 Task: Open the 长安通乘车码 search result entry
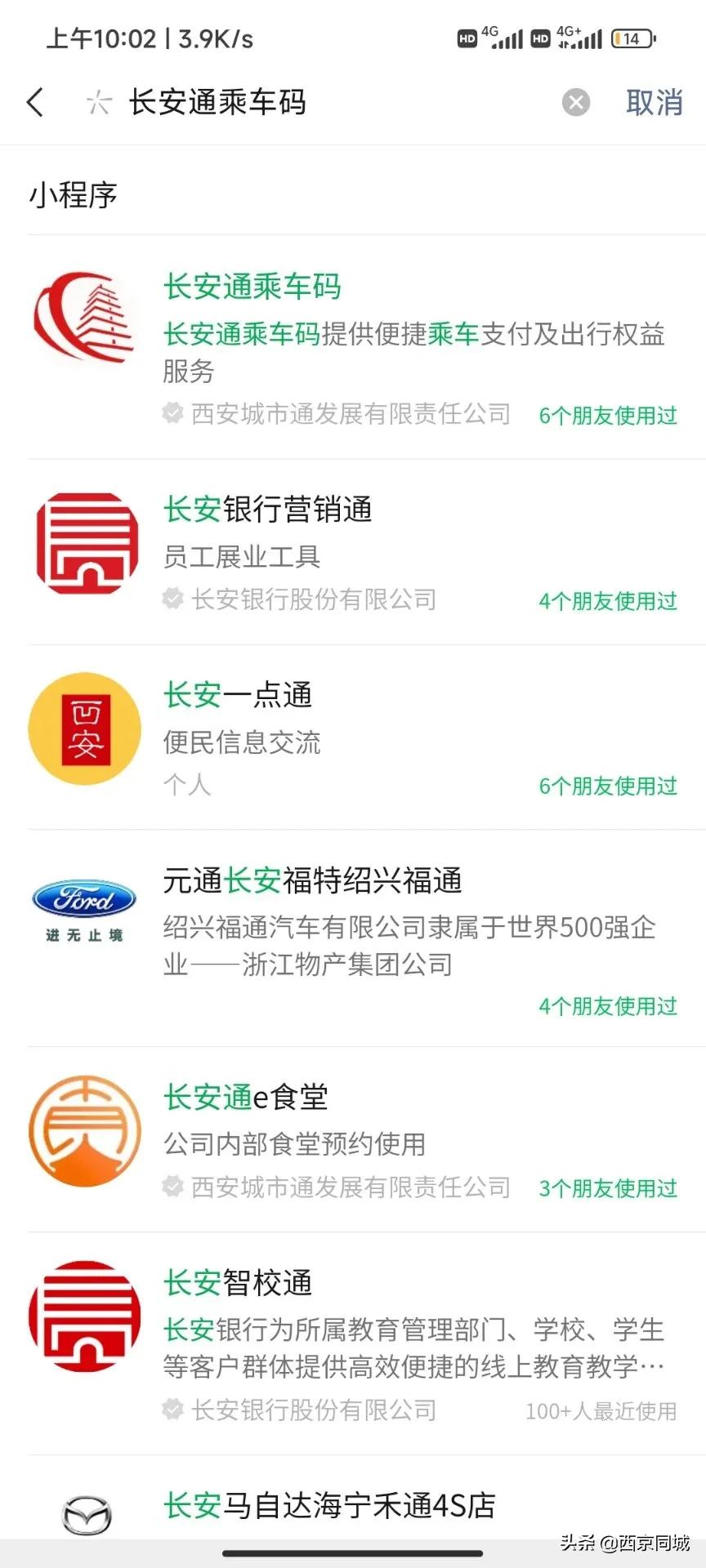click(x=327, y=343)
